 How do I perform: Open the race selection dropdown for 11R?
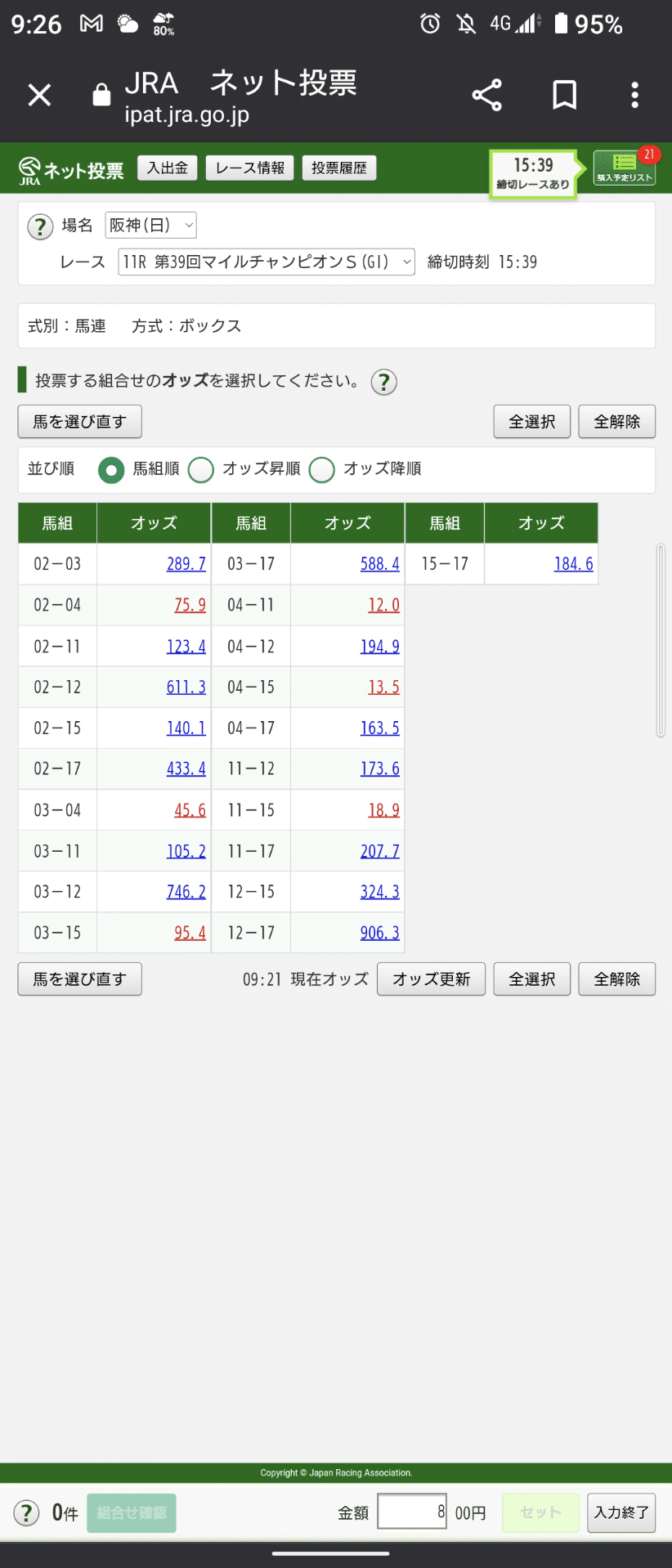click(266, 262)
